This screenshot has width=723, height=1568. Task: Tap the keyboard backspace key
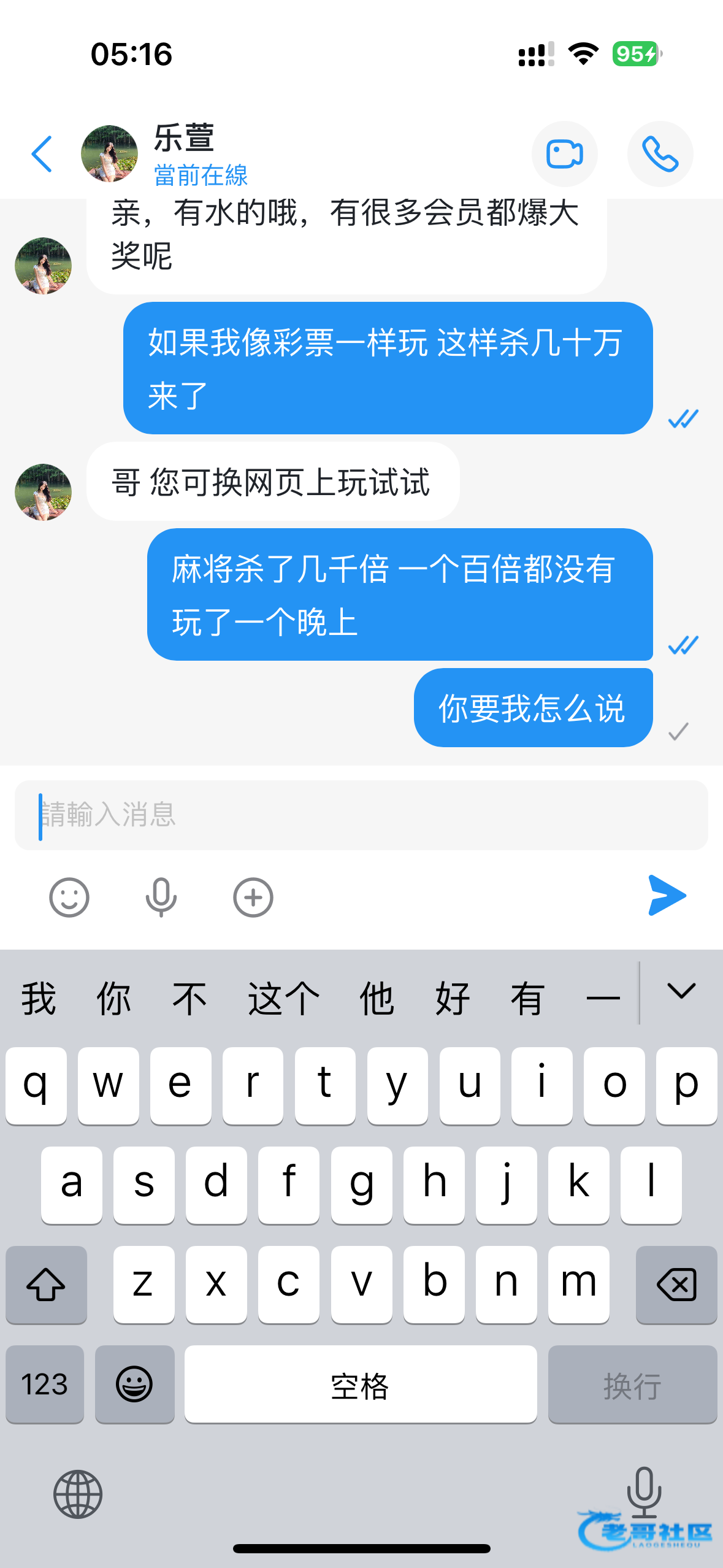(x=676, y=1285)
